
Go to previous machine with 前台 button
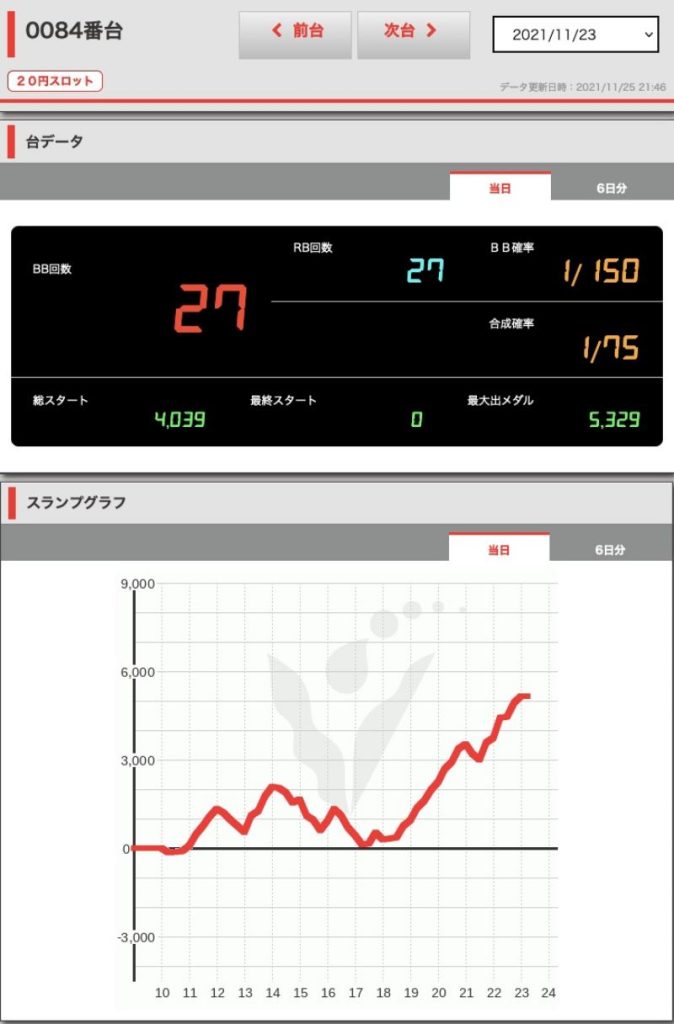point(295,33)
